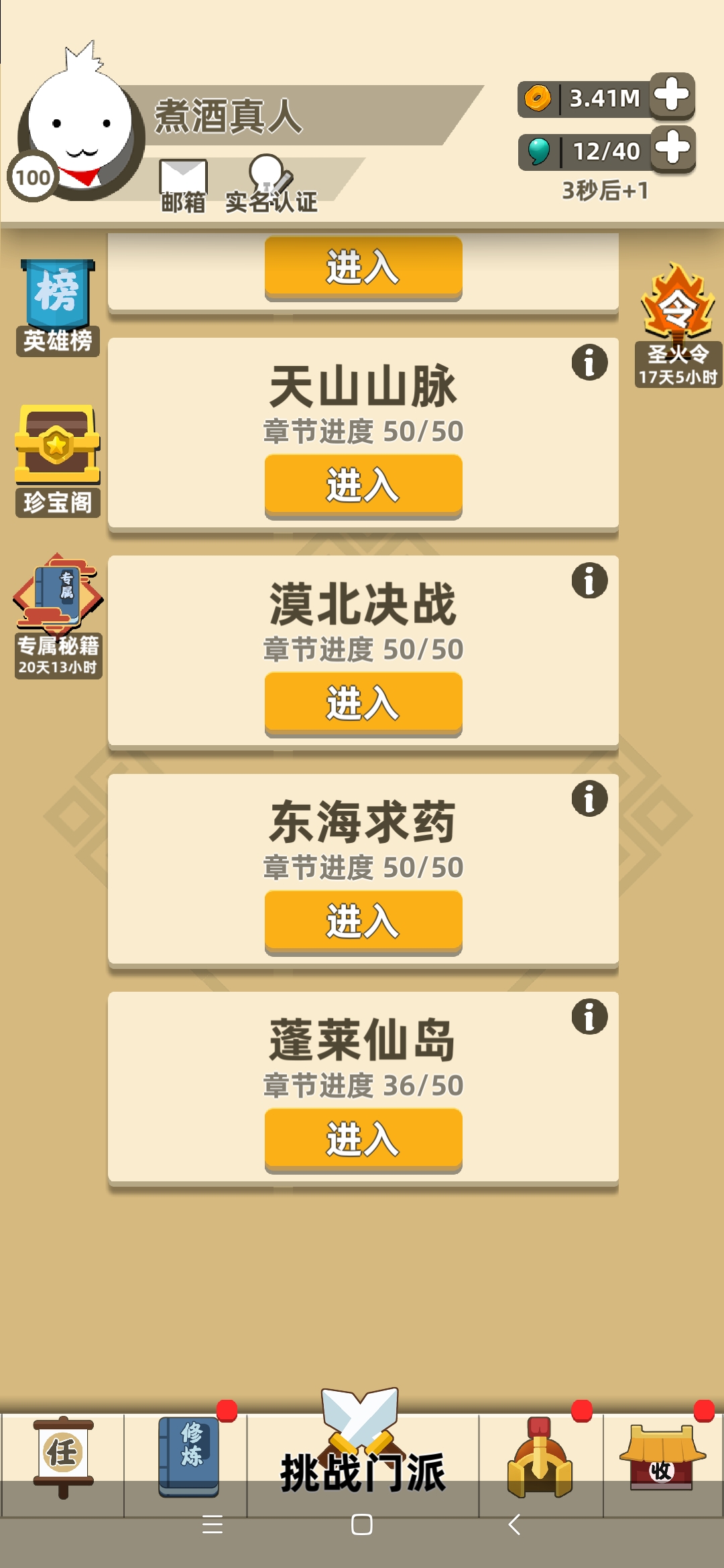
Task: Show info for 东海求药
Action: (589, 799)
